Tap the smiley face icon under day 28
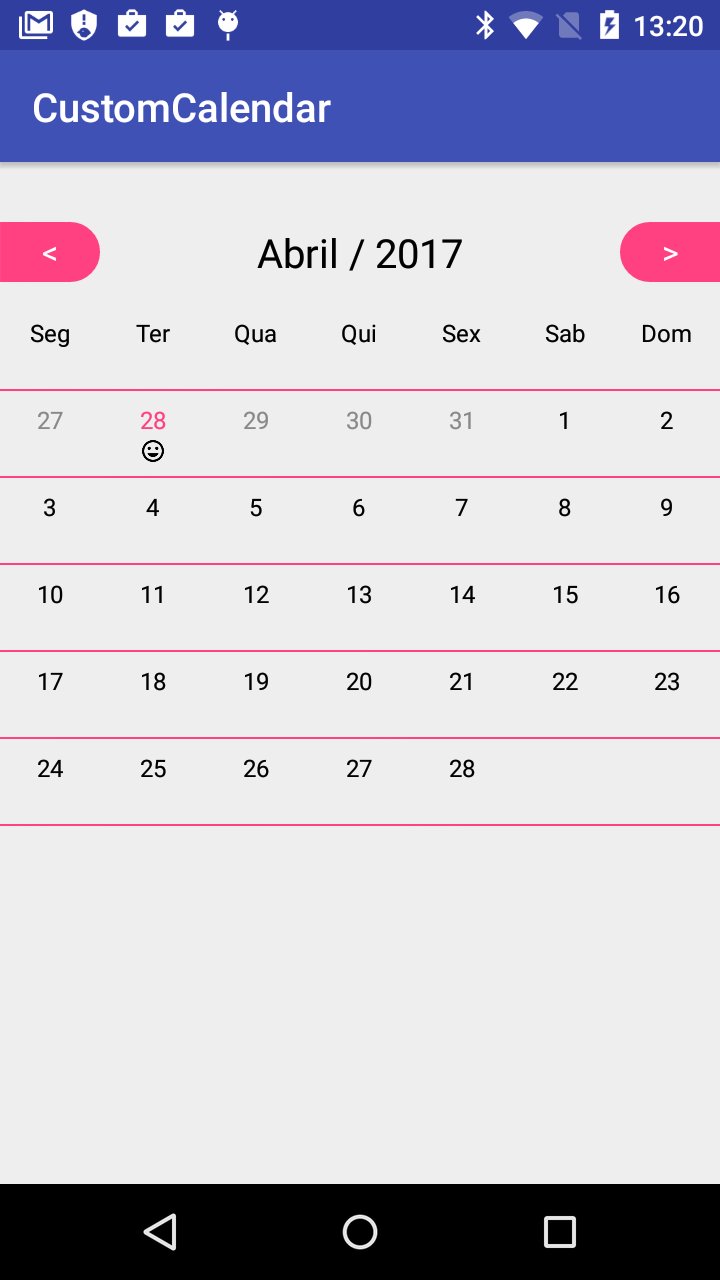This screenshot has height=1280, width=720. [x=152, y=451]
